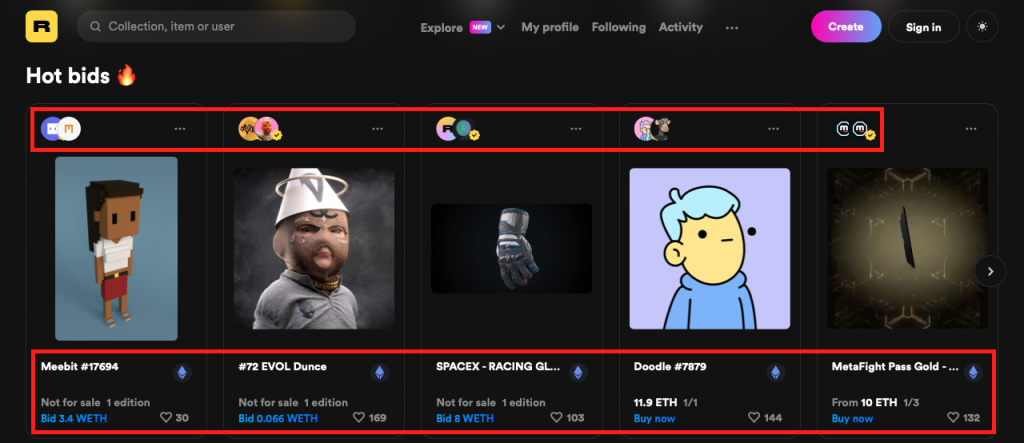Image resolution: width=1024 pixels, height=443 pixels.
Task: Toggle the light/dark theme
Action: point(982,27)
